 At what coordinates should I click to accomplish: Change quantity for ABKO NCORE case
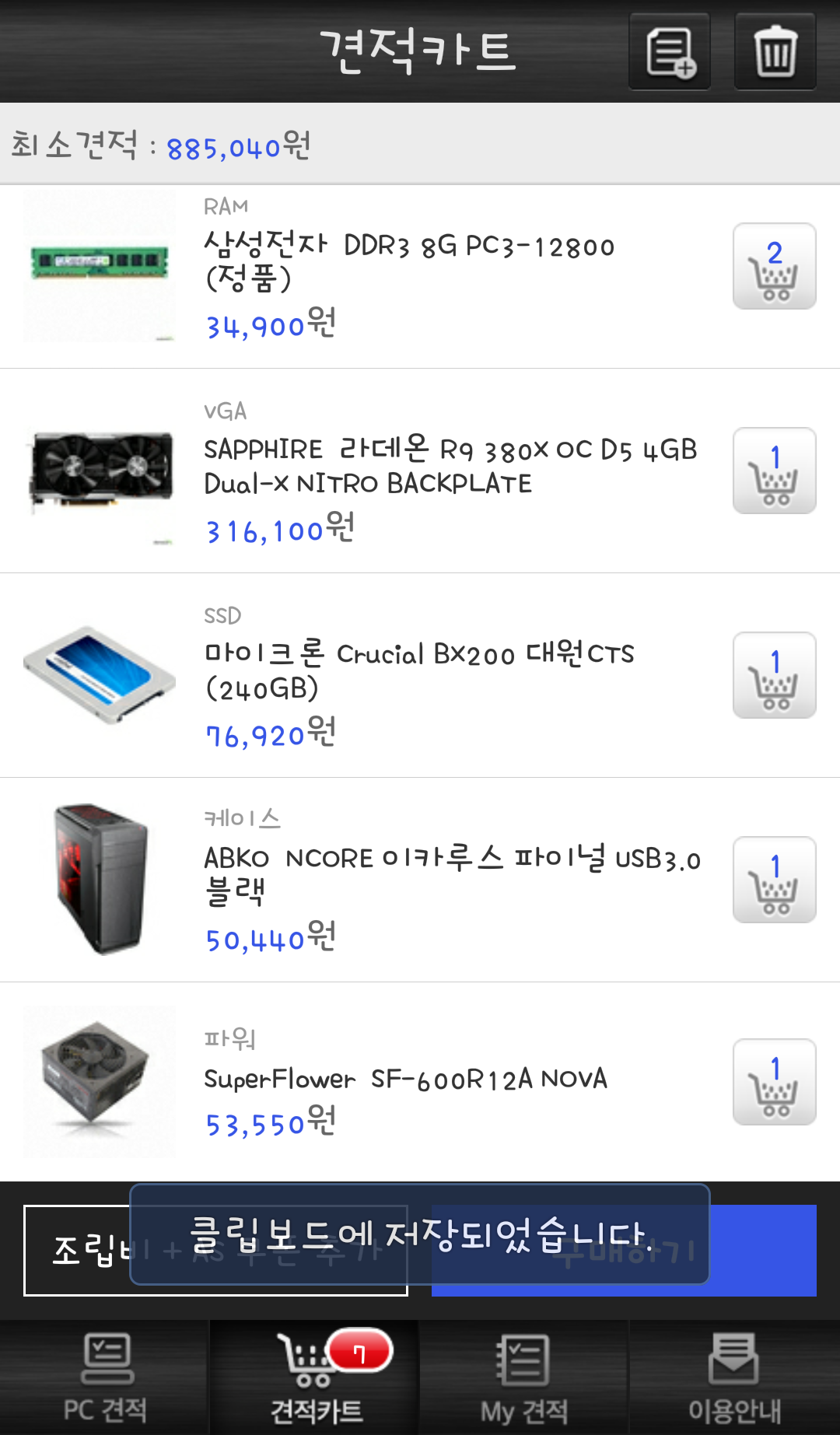click(774, 880)
